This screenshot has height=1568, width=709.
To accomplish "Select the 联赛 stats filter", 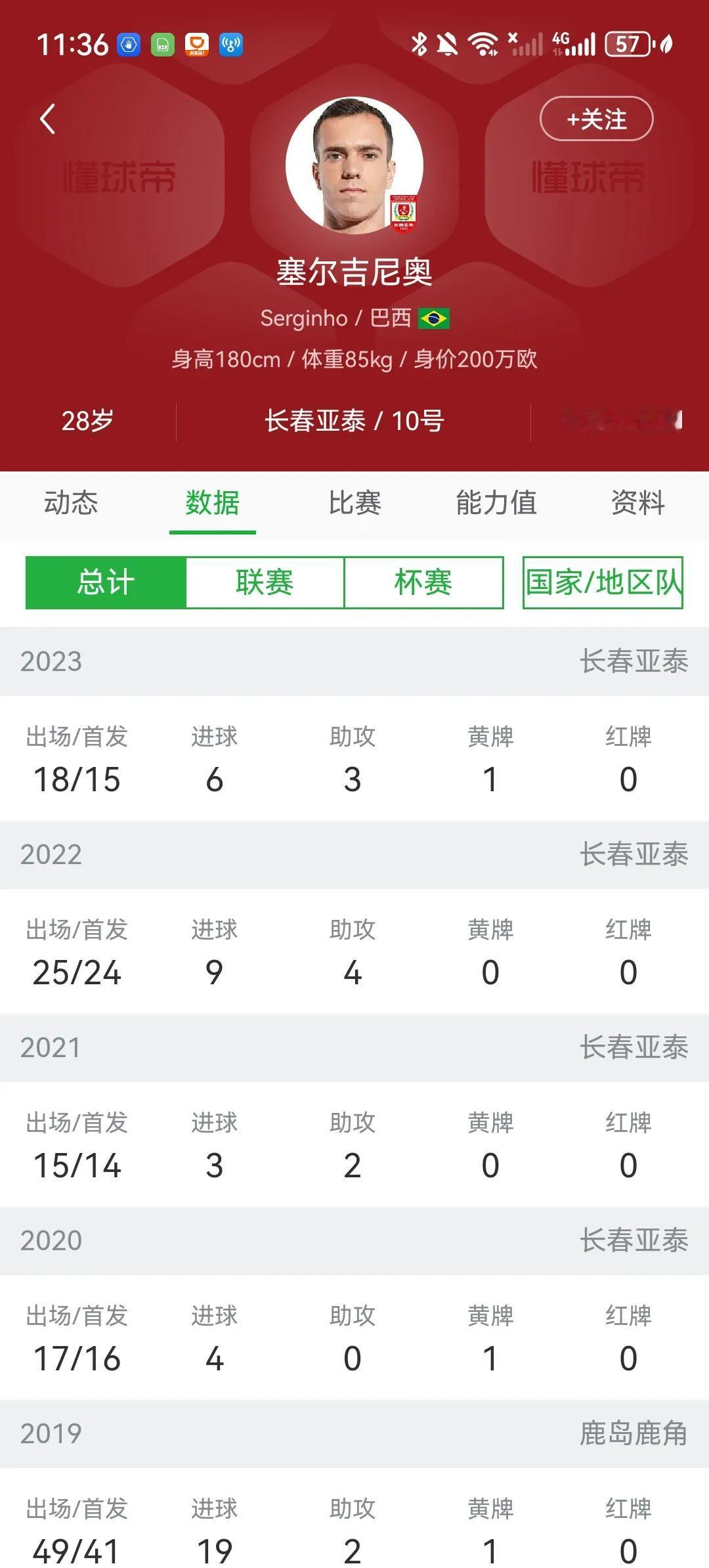I will click(264, 583).
